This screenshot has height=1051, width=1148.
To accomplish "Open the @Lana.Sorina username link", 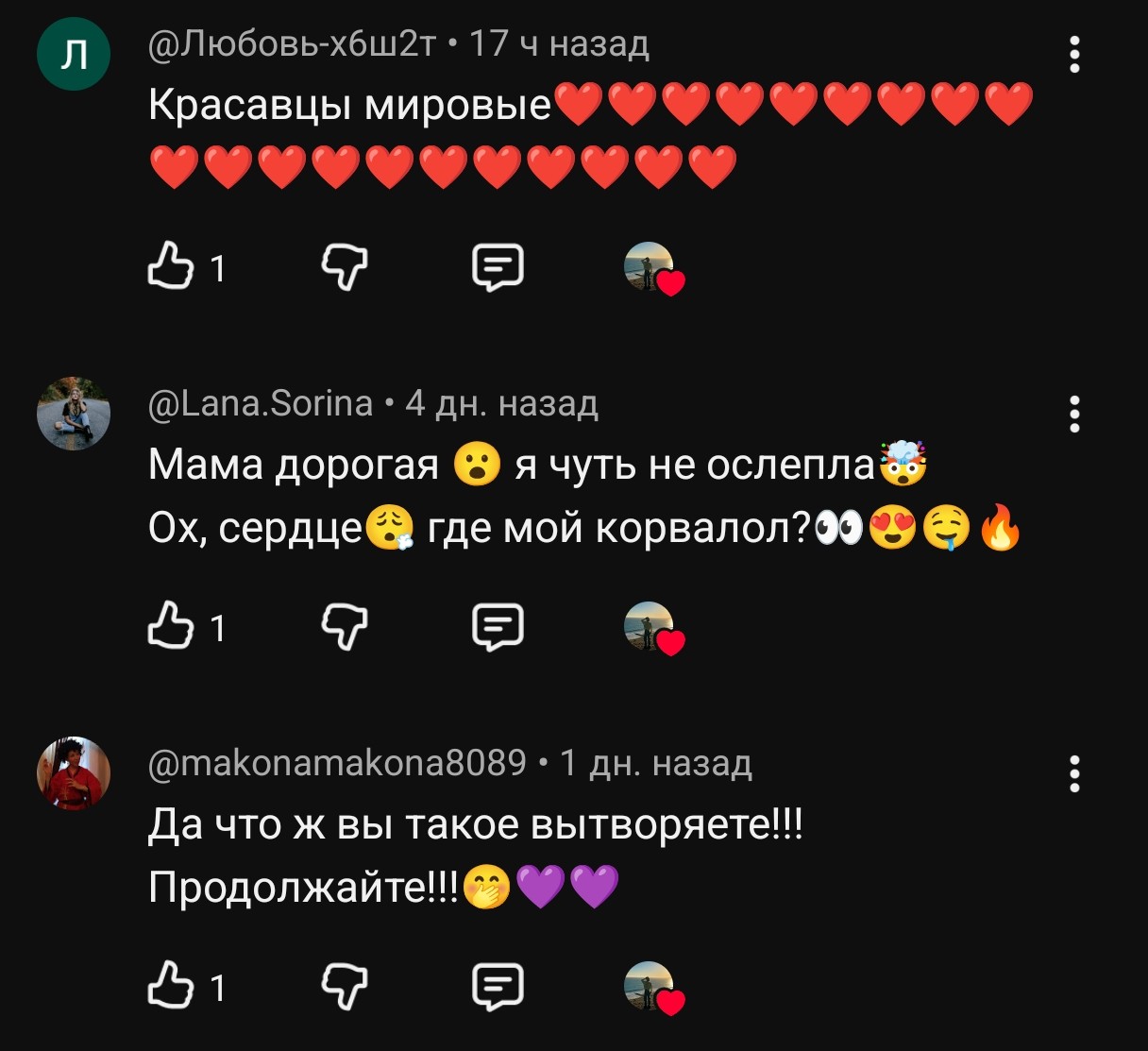I will click(262, 403).
